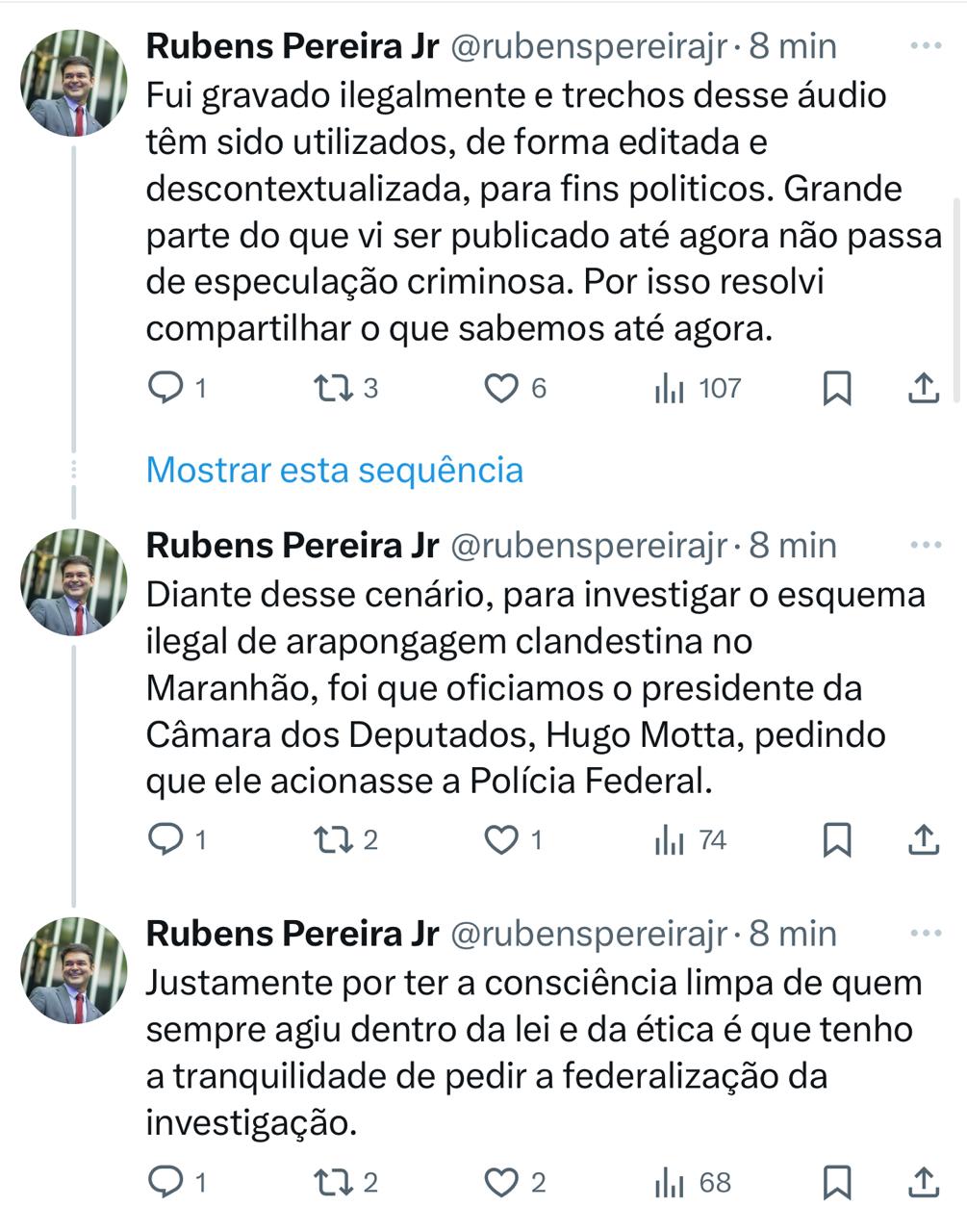Screen dimensions: 967x1232
Task: Open the profile photo beside 'Fui gravado ilegalmente'
Action: 74,83
